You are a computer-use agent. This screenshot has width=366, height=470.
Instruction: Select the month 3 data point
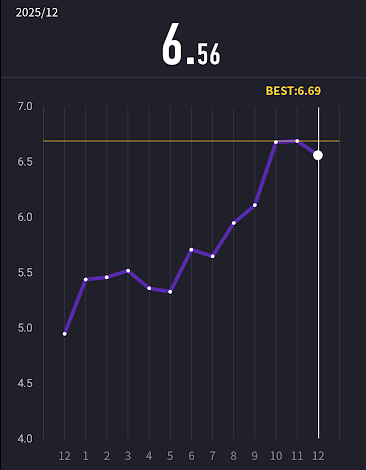[x=128, y=271]
